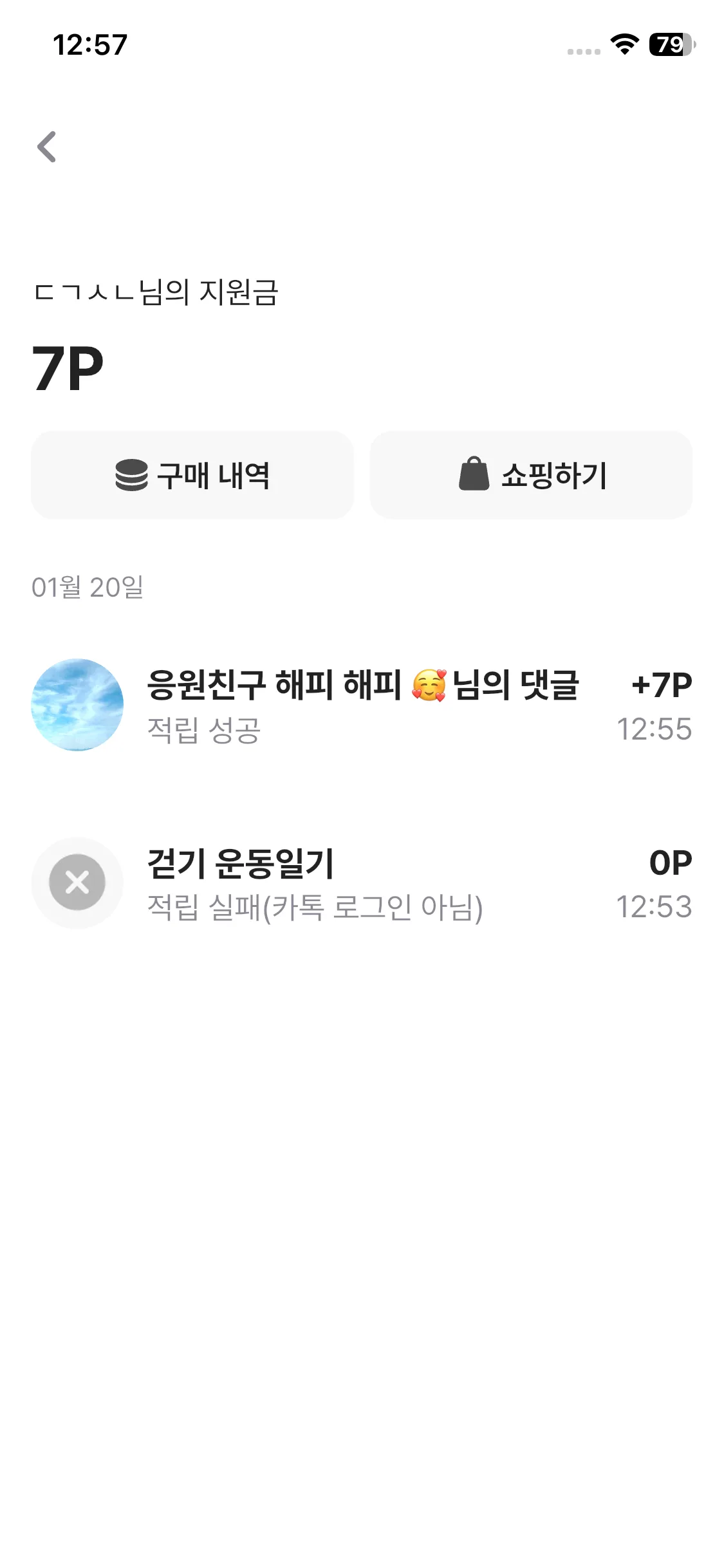This screenshot has height=1568, width=724.
Task: Go back using the top-left arrow
Action: coord(47,147)
